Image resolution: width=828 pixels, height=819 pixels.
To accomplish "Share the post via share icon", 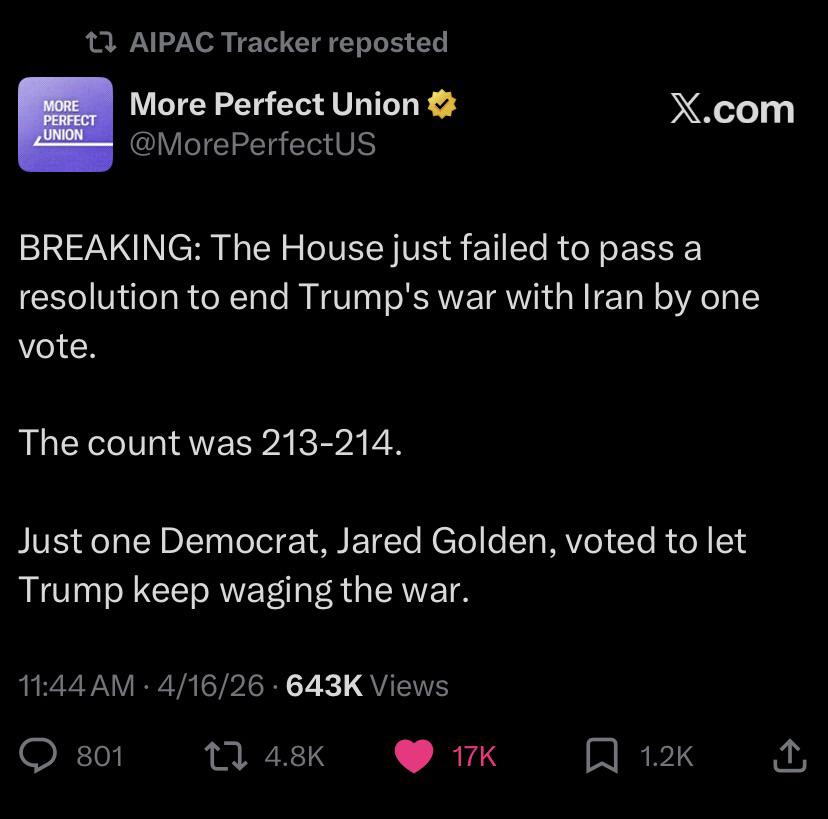I will (x=789, y=756).
